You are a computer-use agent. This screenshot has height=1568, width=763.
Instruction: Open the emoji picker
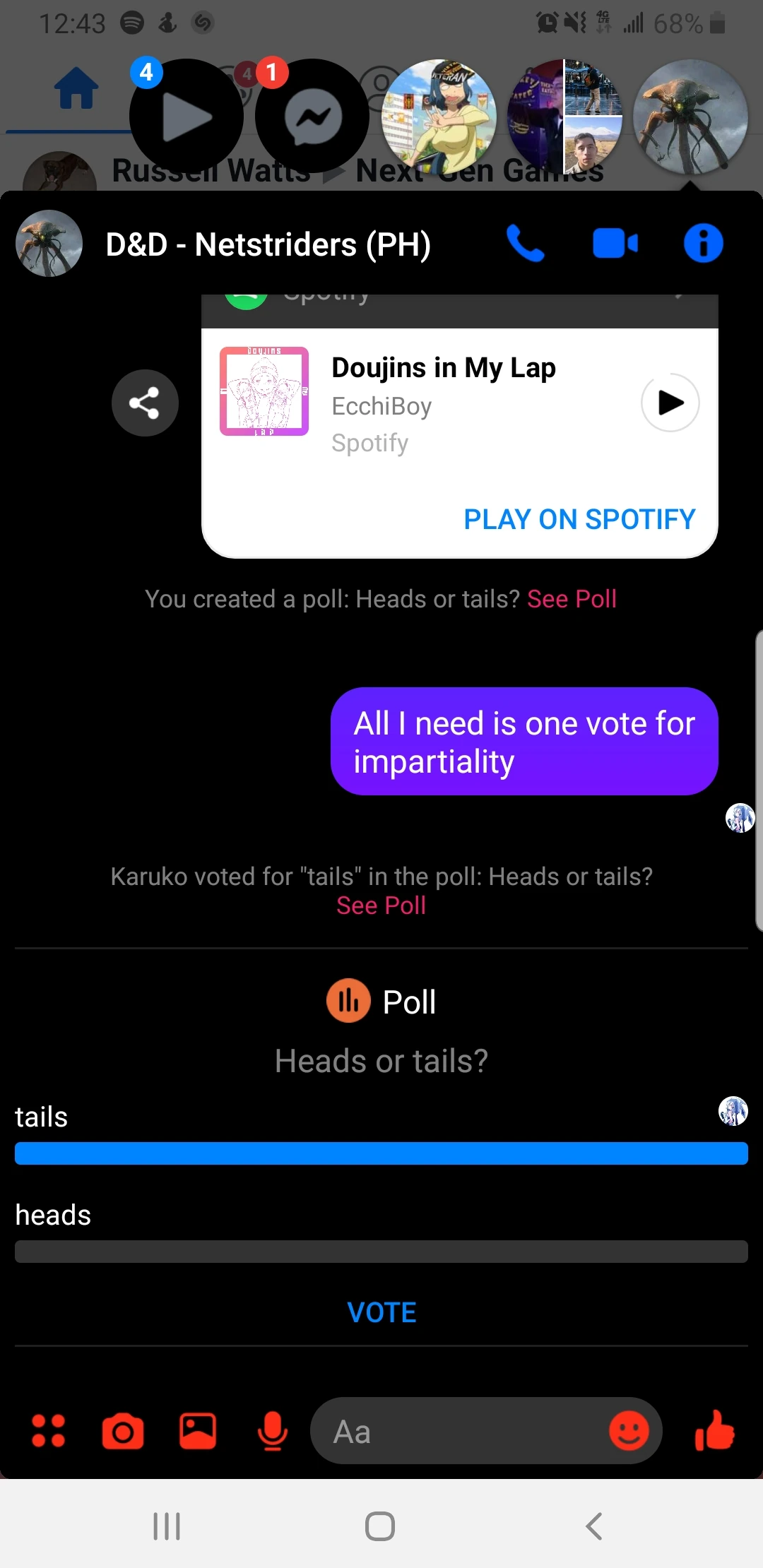click(x=629, y=1431)
